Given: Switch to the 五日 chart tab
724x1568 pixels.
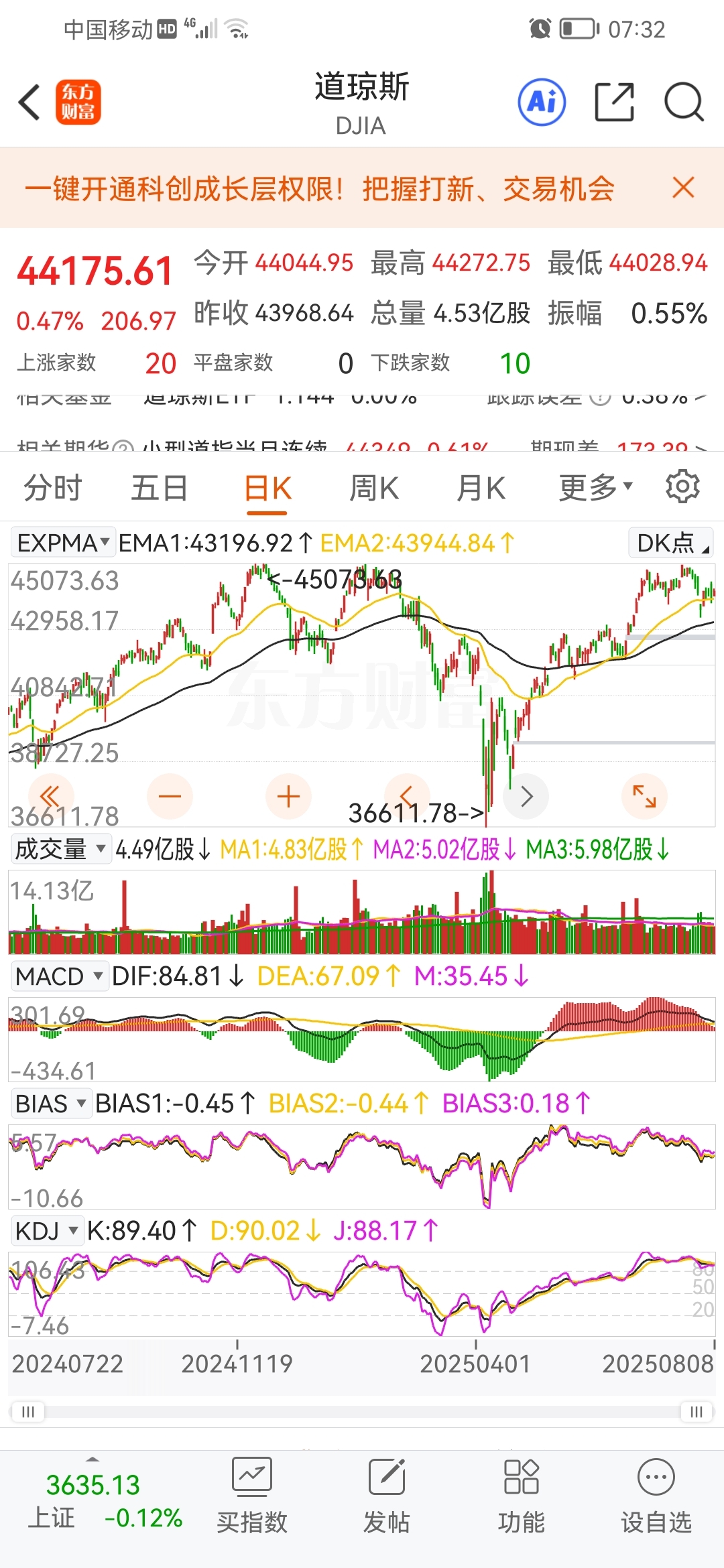Looking at the screenshot, I should pyautogui.click(x=159, y=487).
